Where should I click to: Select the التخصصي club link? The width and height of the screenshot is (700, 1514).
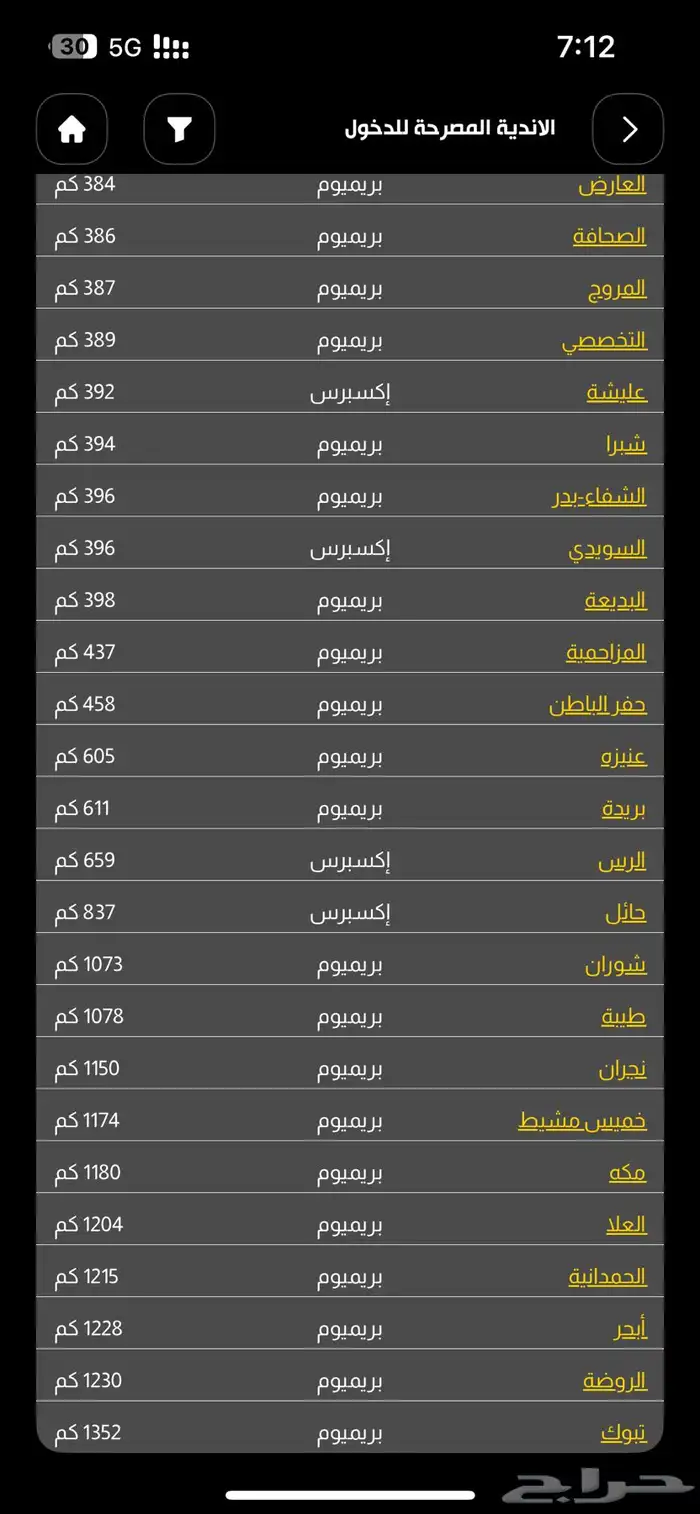click(x=604, y=341)
